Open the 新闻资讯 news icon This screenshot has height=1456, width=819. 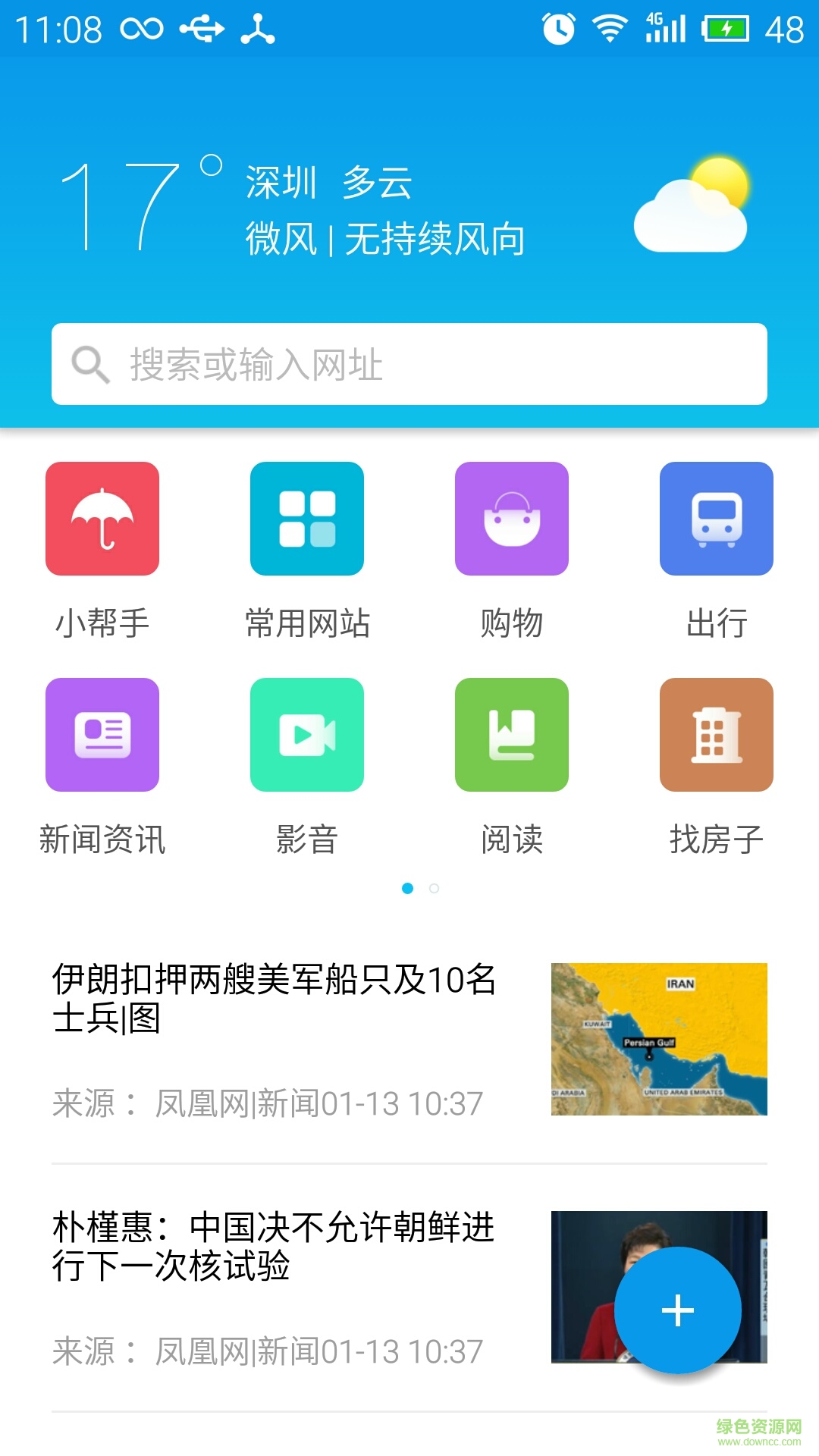pyautogui.click(x=102, y=734)
